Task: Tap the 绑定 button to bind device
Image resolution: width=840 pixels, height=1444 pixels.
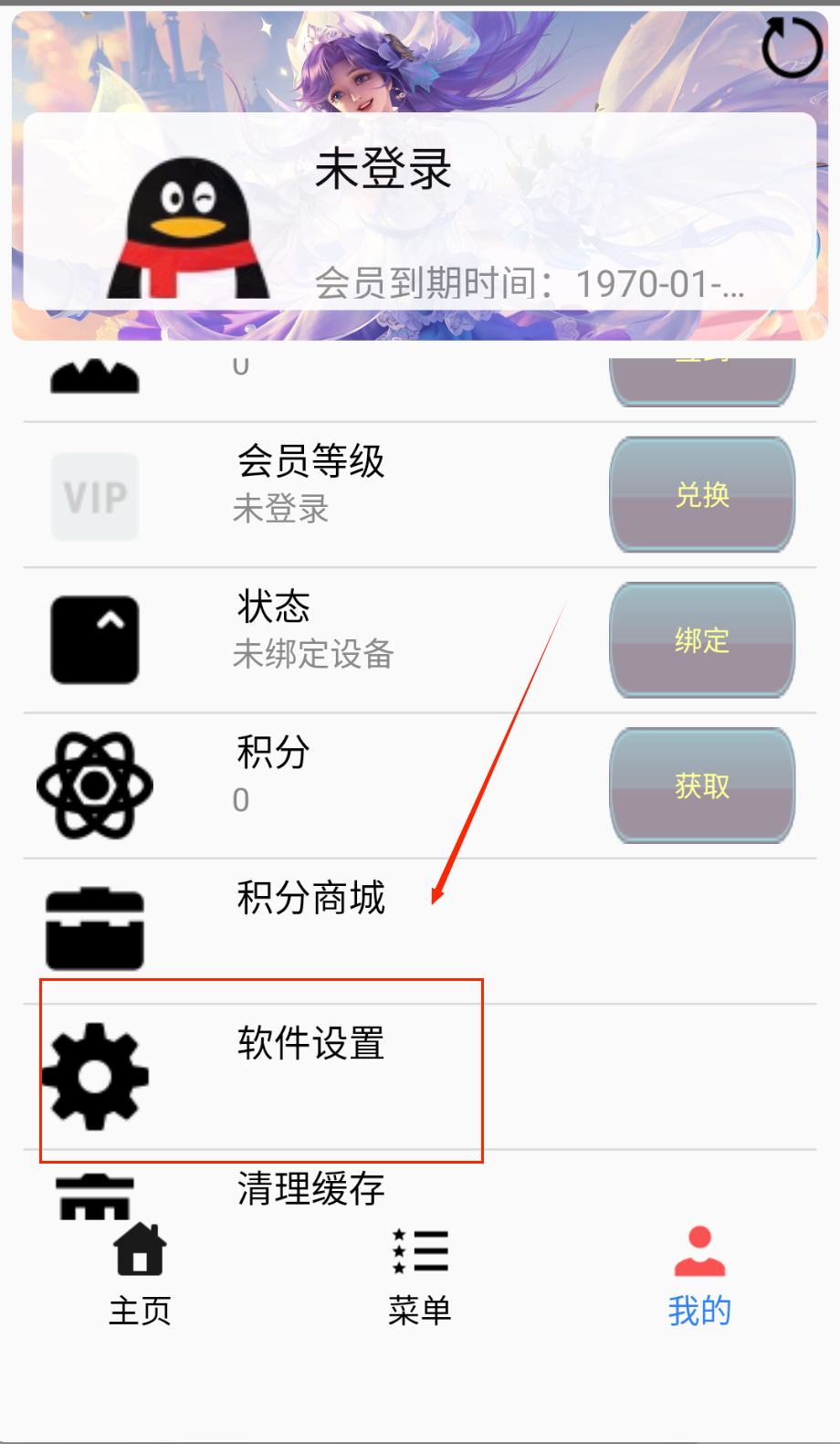Action: tap(701, 640)
